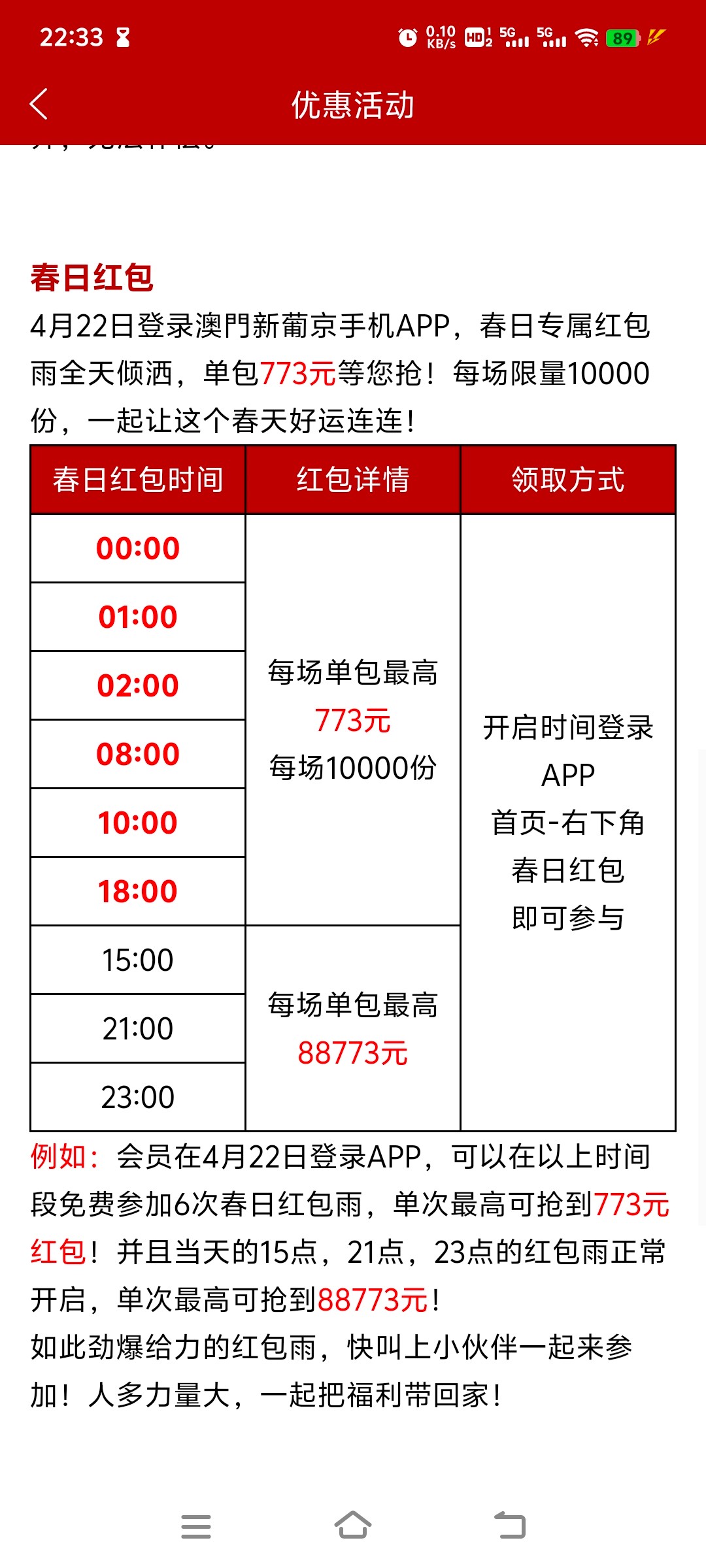
Task: Open the system recent apps menu
Action: 196,1526
